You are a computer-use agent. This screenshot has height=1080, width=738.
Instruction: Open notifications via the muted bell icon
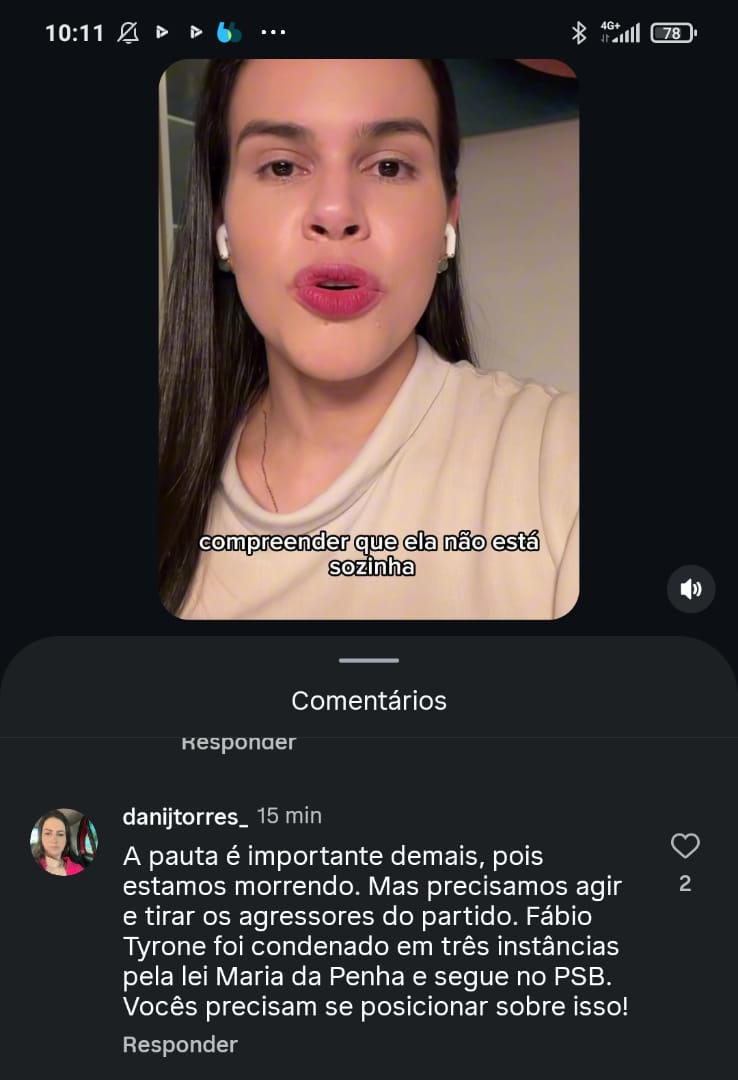(x=128, y=31)
